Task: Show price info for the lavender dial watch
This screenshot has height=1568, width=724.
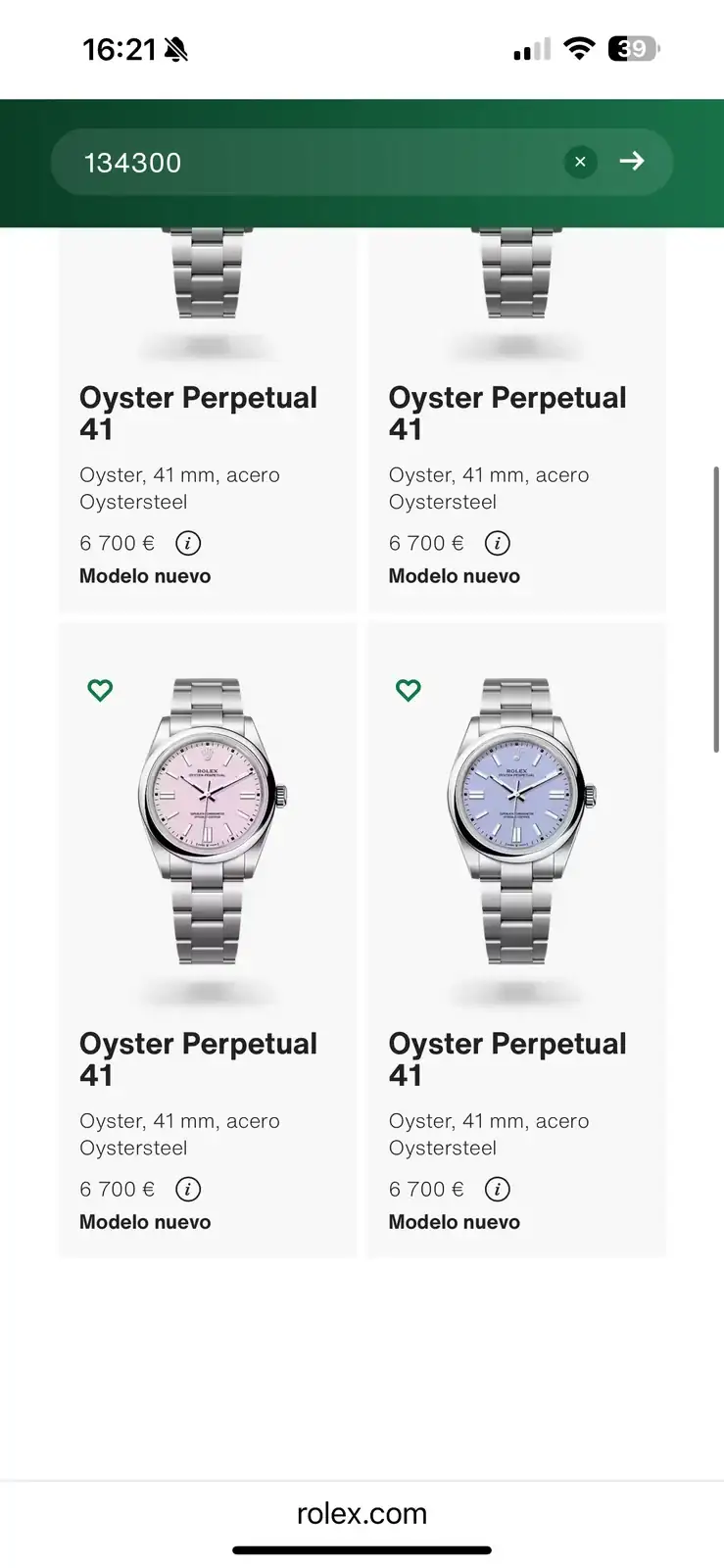Action: (x=498, y=1189)
